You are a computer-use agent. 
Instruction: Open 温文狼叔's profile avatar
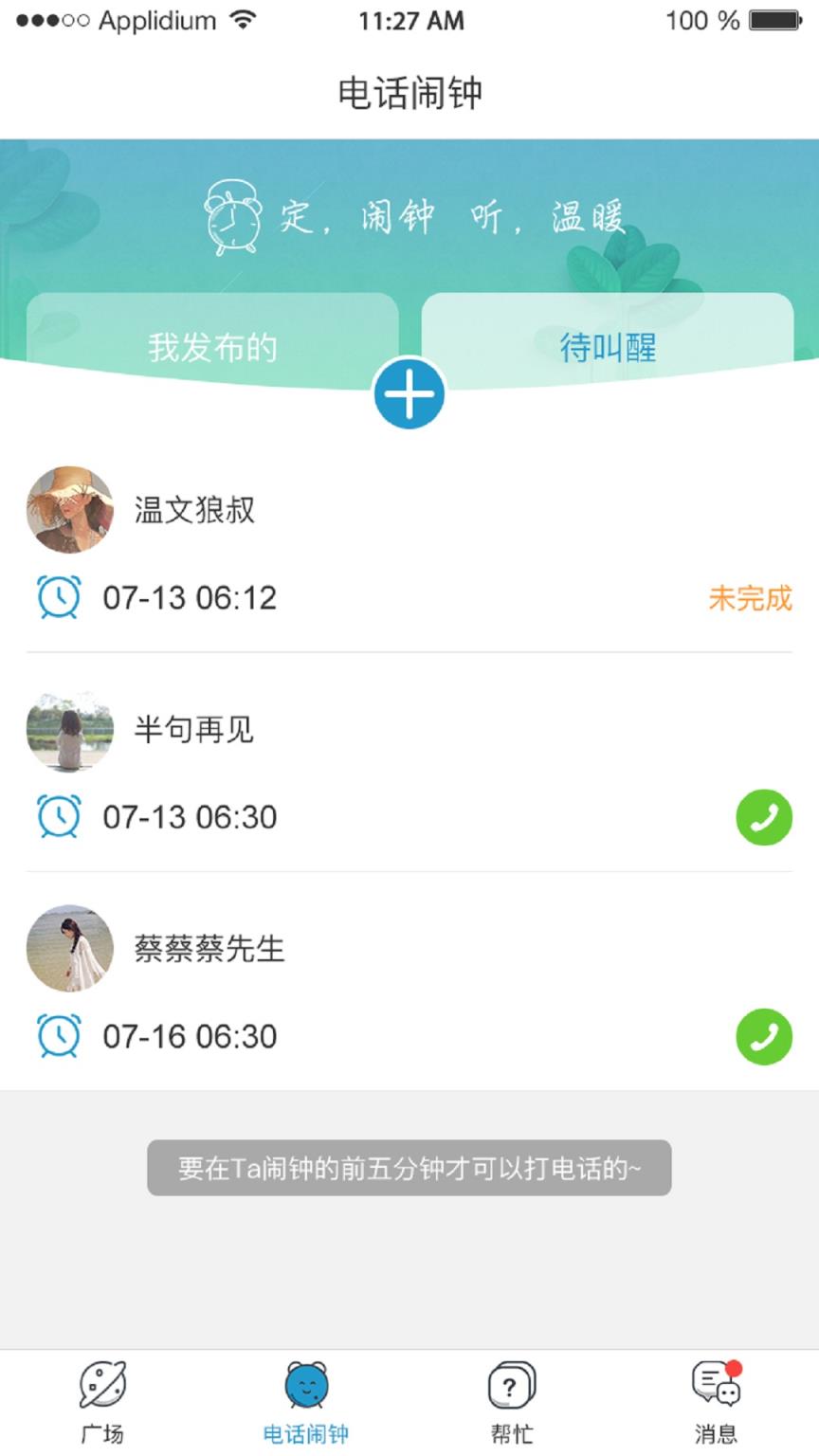point(69,510)
